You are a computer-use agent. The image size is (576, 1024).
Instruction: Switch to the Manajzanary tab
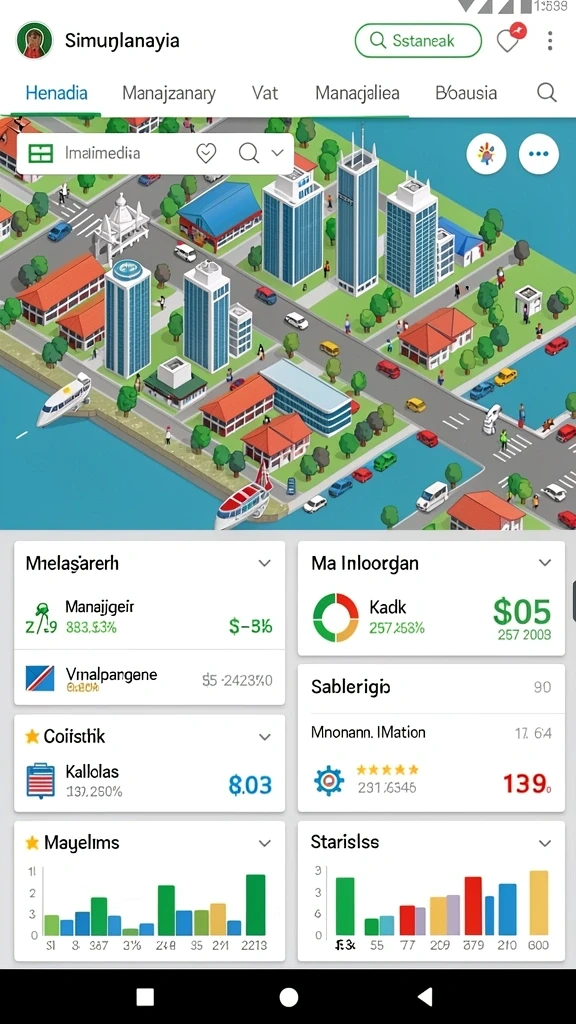tap(168, 93)
